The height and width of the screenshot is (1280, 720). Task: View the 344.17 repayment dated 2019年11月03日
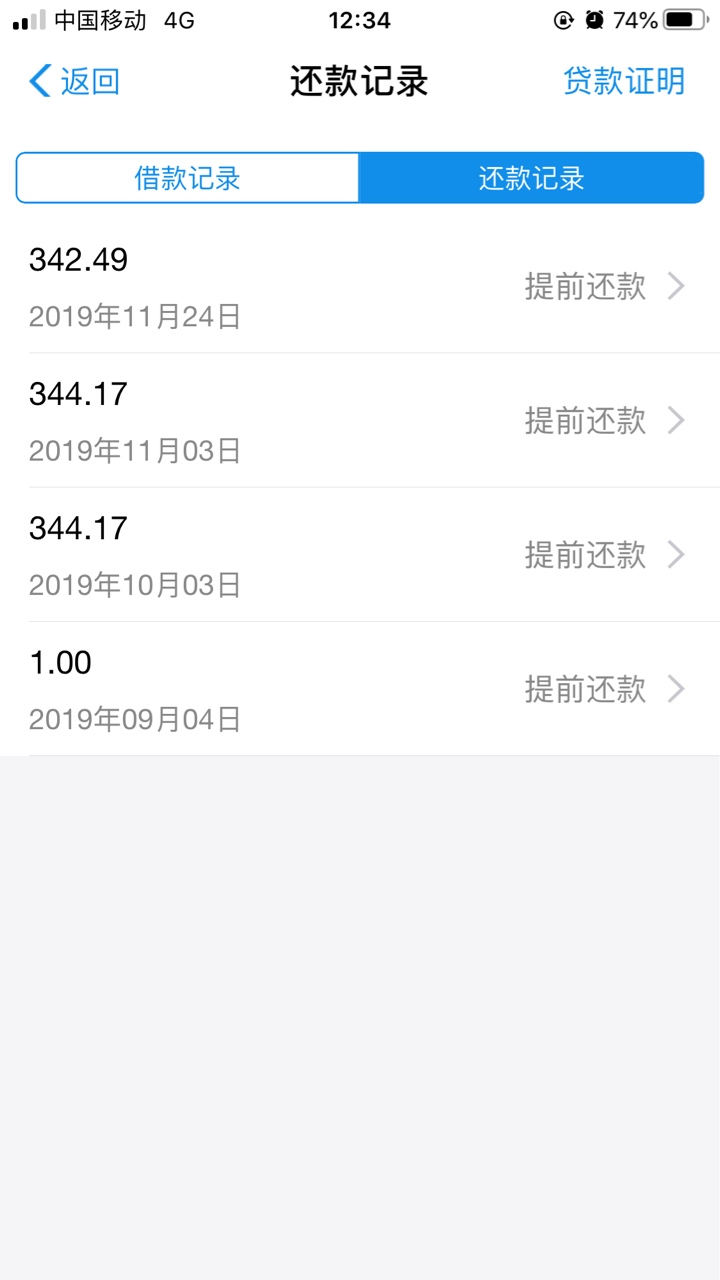coord(360,421)
